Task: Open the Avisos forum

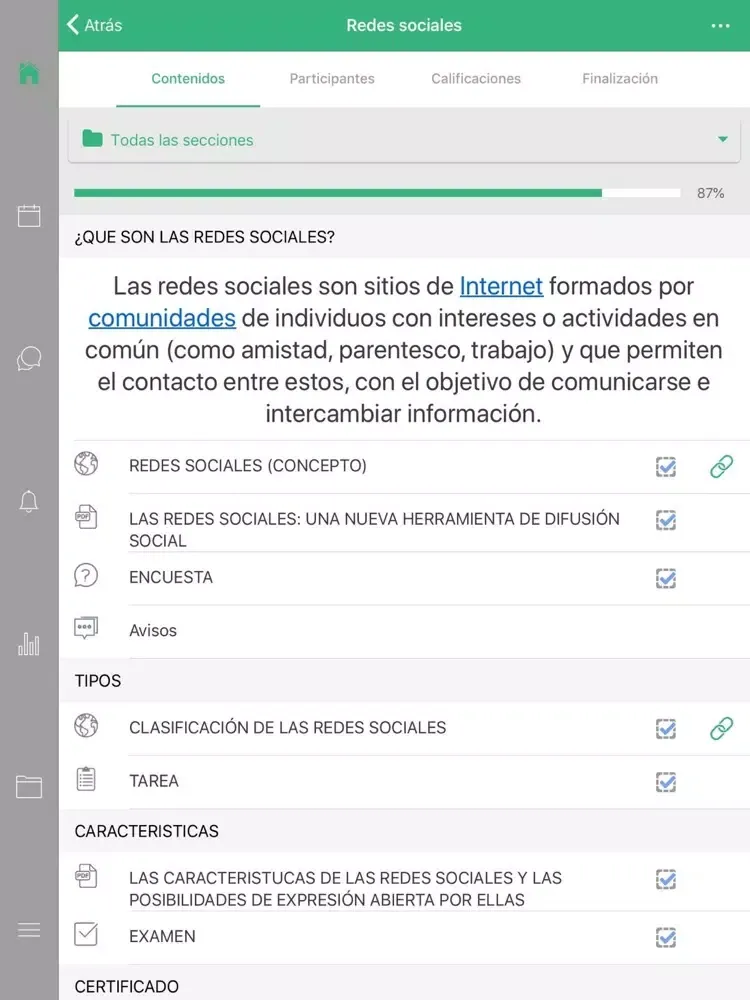Action: [x=153, y=631]
